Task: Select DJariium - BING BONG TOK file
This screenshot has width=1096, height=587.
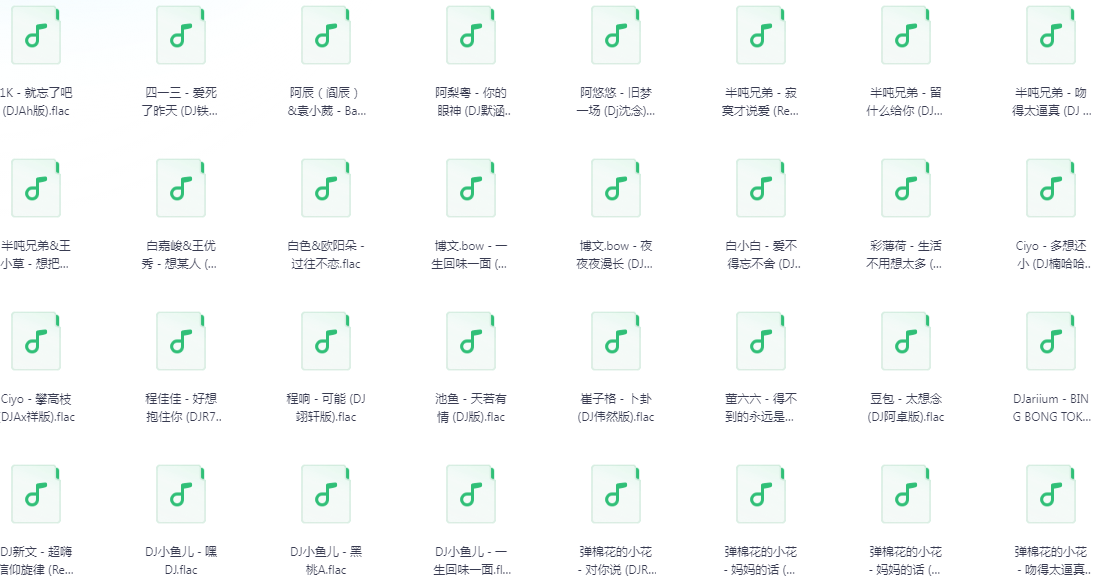Action: click(x=1051, y=342)
